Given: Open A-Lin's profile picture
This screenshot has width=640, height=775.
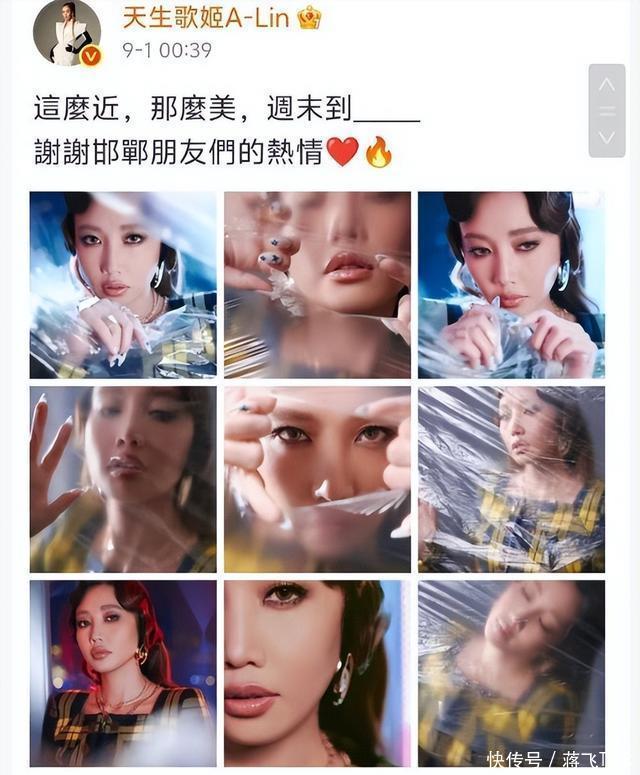Looking at the screenshot, I should [x=68, y=33].
